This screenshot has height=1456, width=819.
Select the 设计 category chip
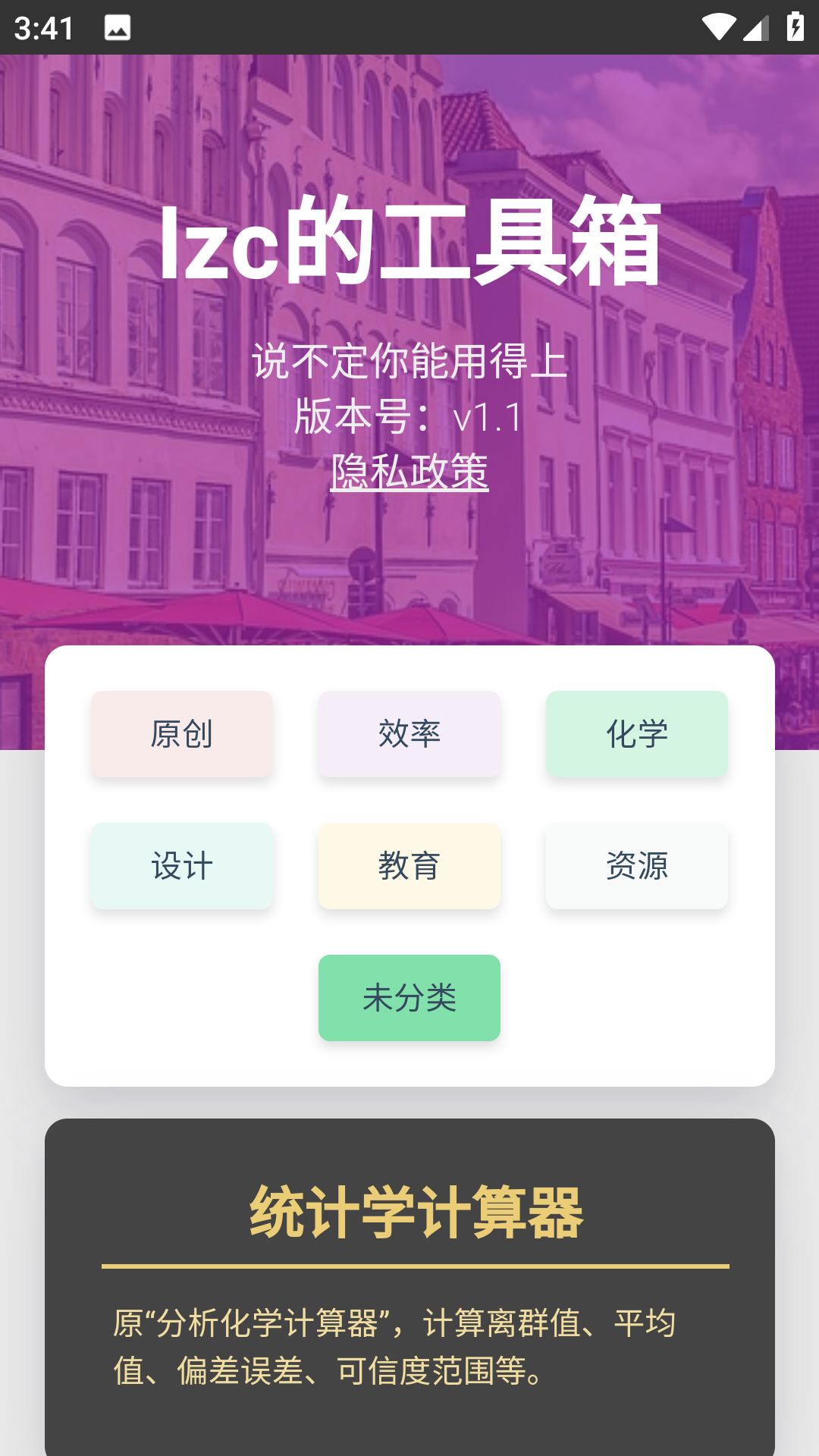pos(182,865)
